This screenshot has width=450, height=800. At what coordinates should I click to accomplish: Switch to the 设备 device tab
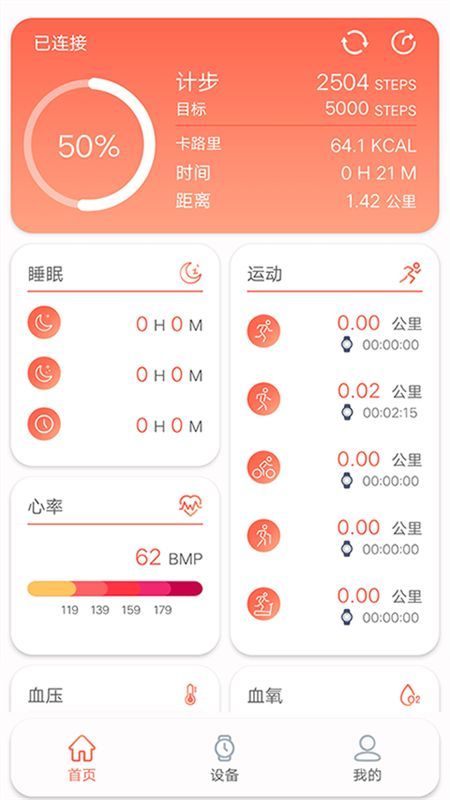click(x=224, y=758)
